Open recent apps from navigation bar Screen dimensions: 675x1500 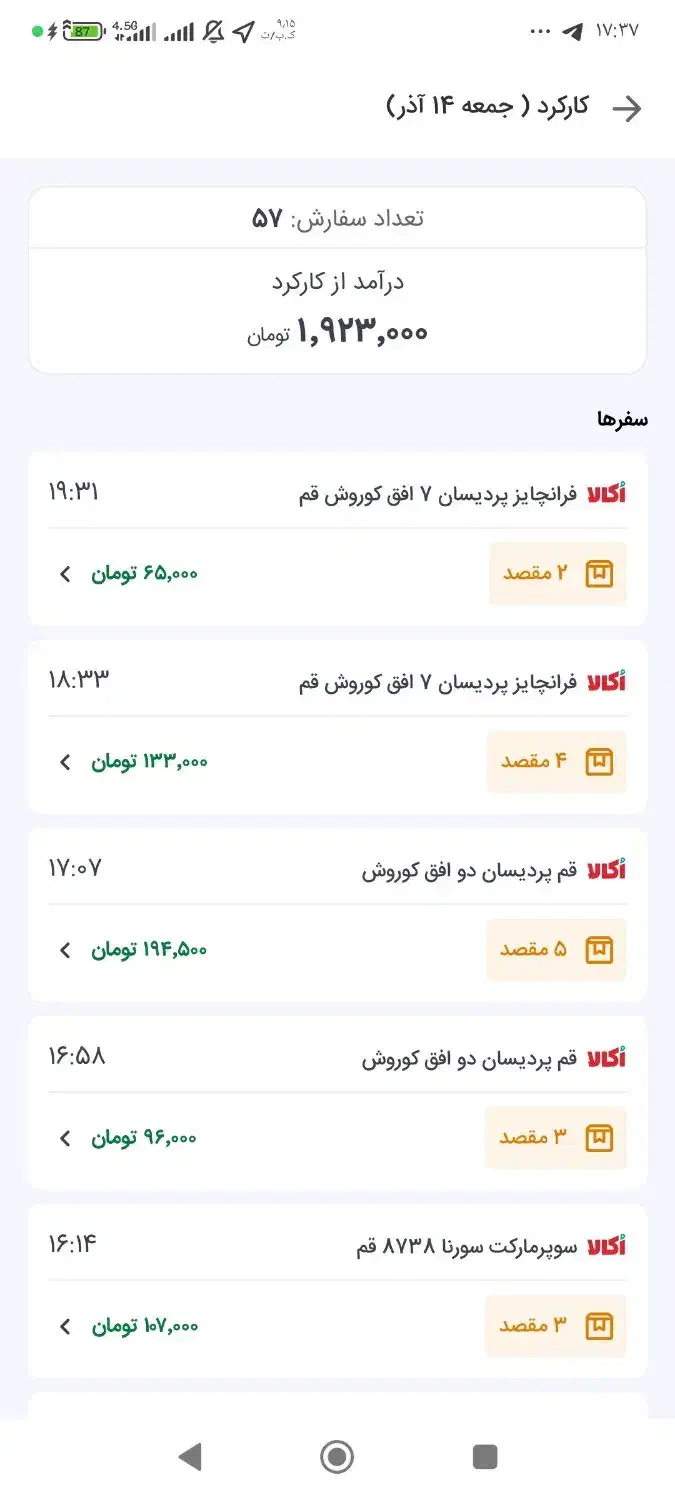coord(485,1457)
